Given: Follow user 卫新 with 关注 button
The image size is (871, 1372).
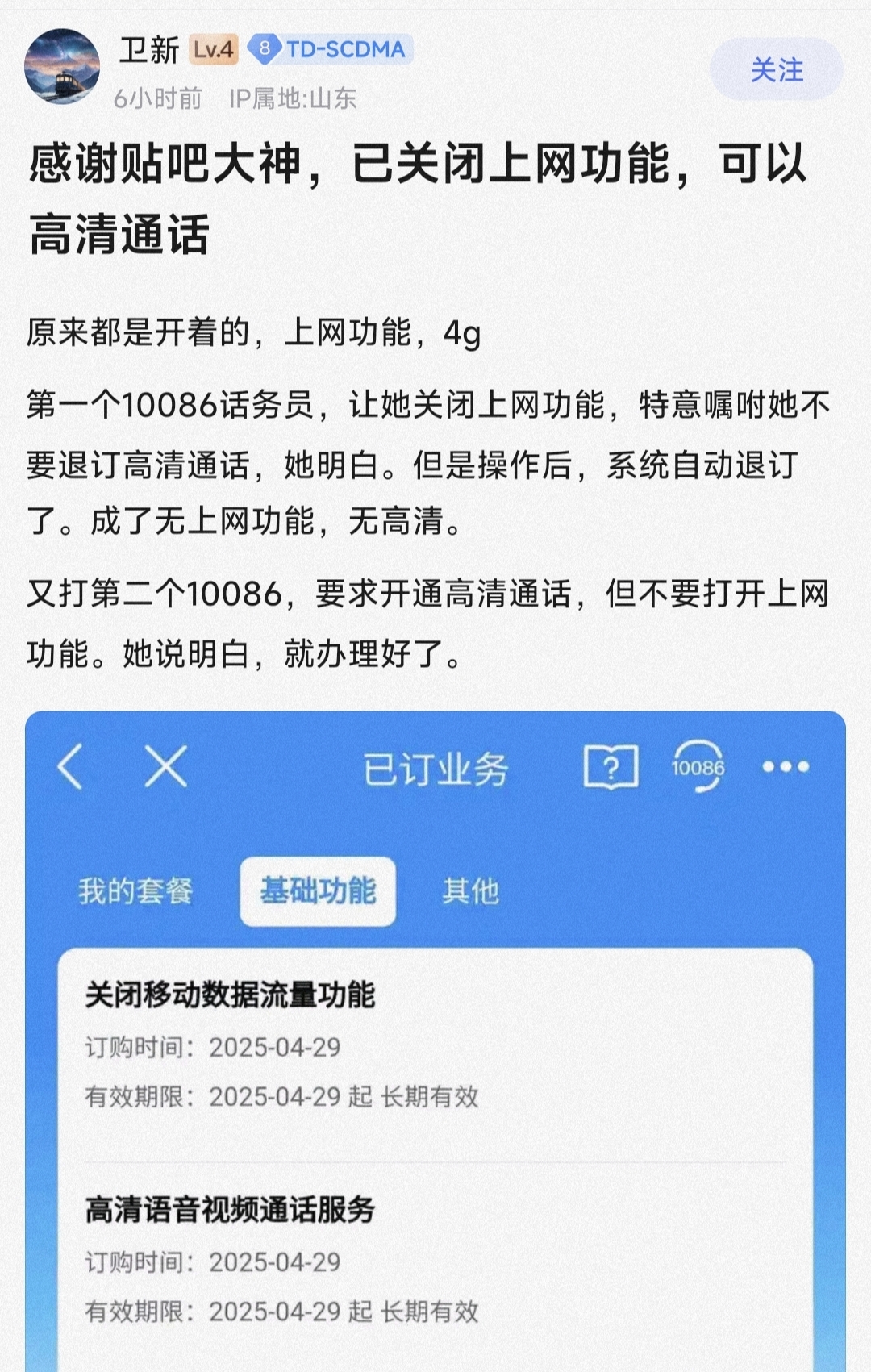Looking at the screenshot, I should (x=776, y=70).
